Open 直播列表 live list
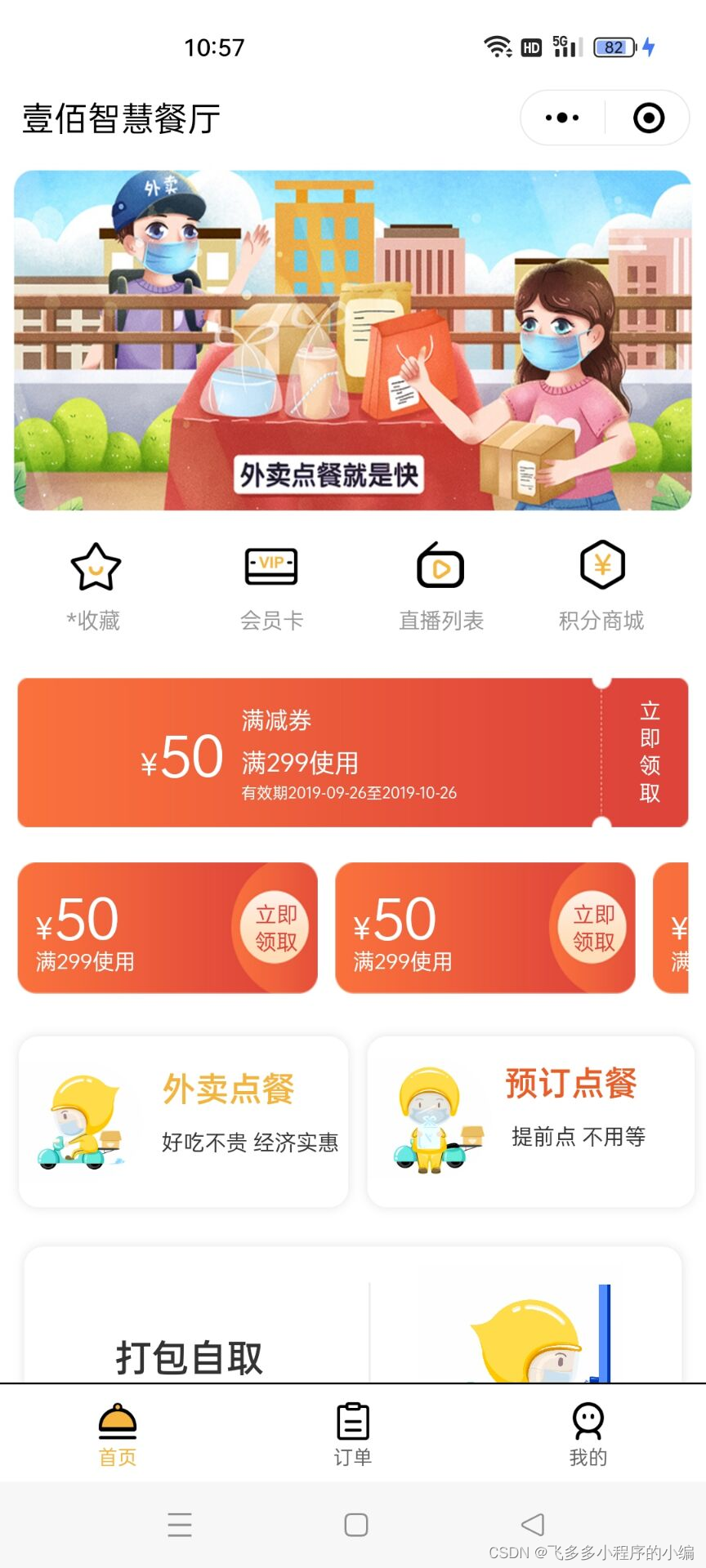Viewport: 706px width, 1568px height. tap(441, 586)
